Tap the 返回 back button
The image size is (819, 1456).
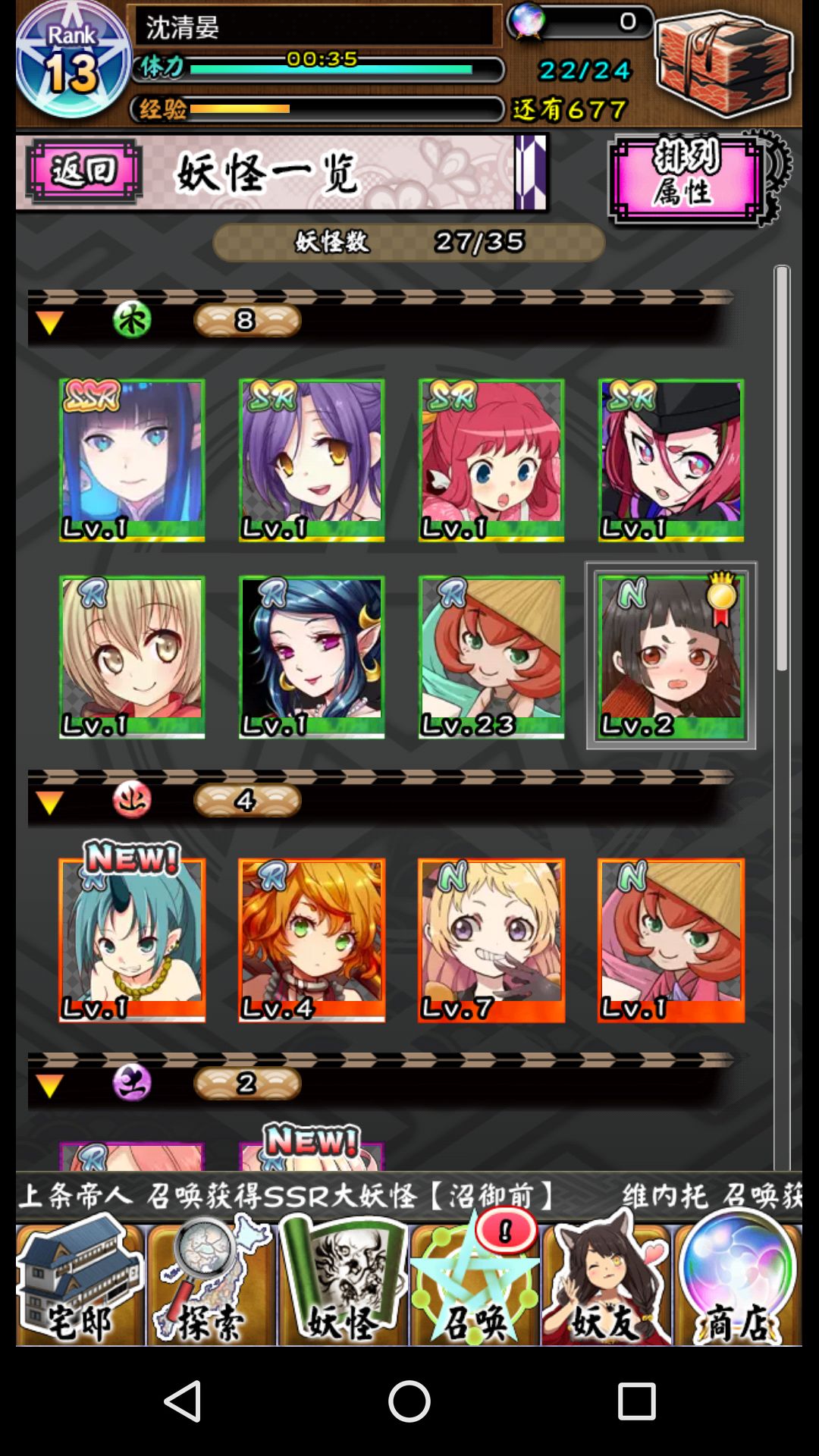[x=83, y=171]
